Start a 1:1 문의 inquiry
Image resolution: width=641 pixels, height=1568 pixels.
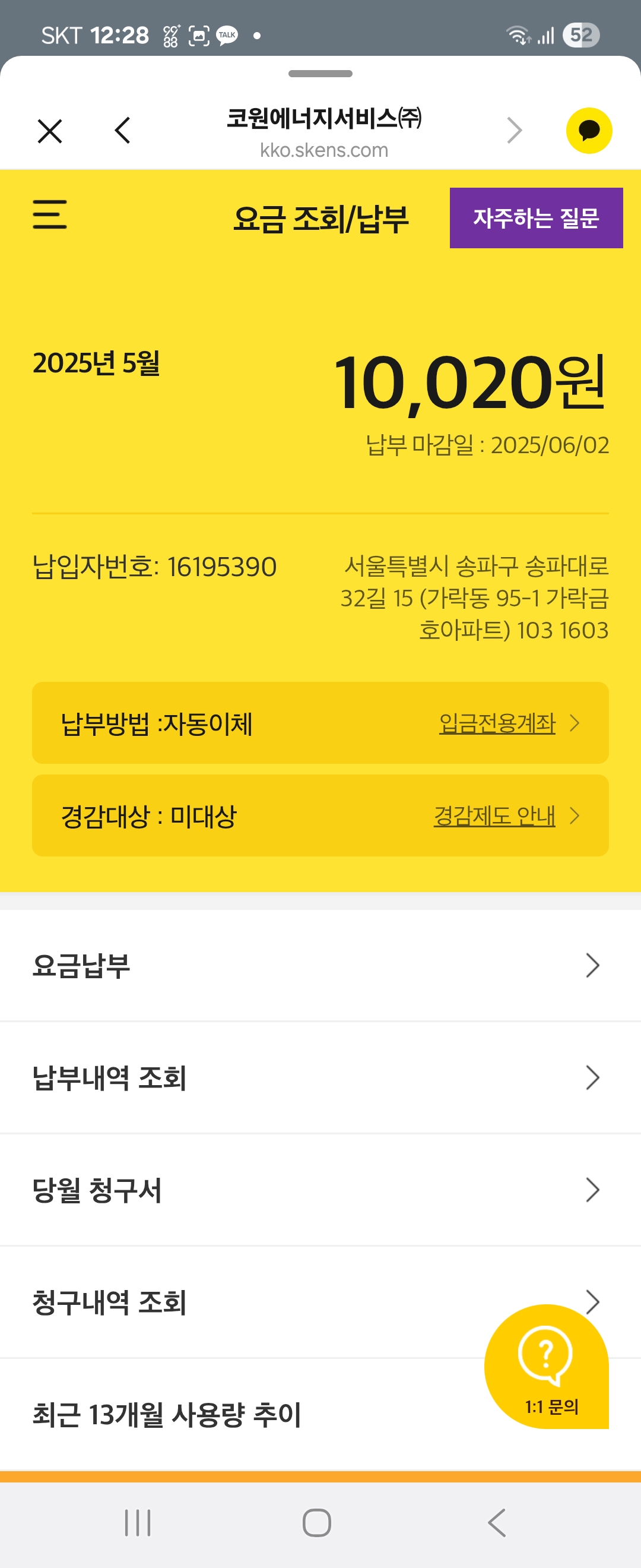(x=546, y=1367)
